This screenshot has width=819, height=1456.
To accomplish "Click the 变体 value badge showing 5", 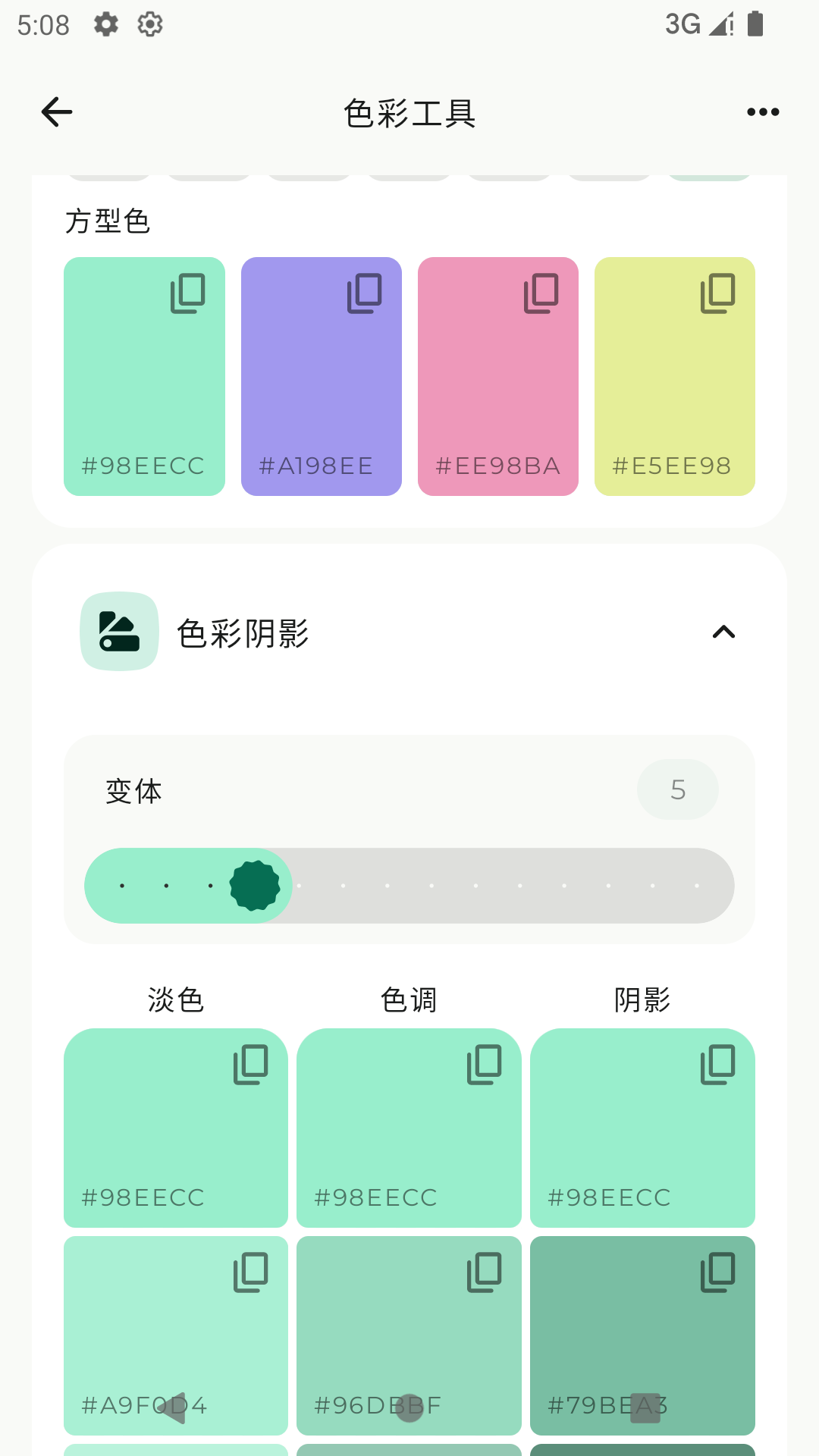I will (x=678, y=789).
